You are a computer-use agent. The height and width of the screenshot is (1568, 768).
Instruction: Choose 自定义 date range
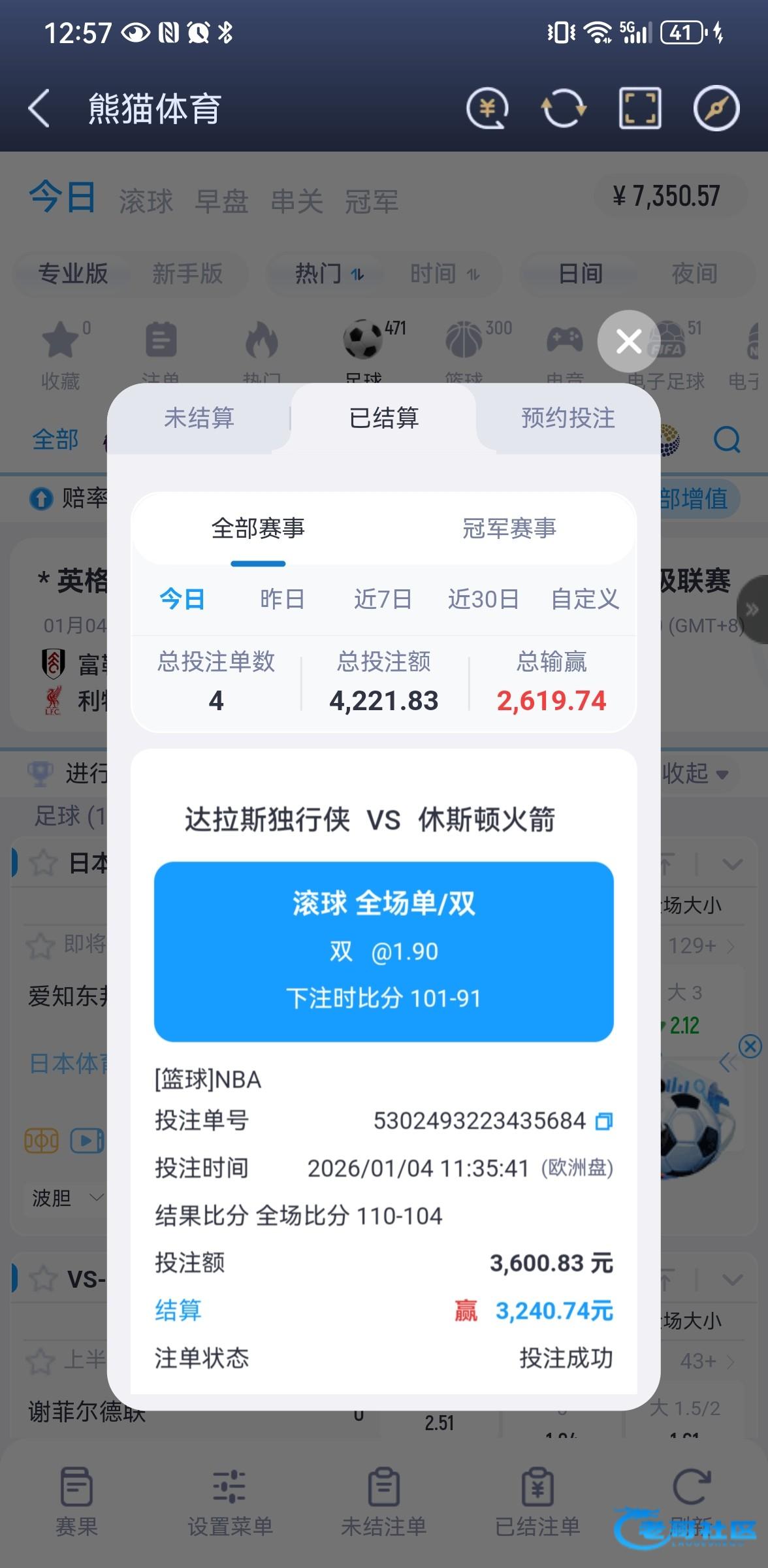[x=584, y=599]
